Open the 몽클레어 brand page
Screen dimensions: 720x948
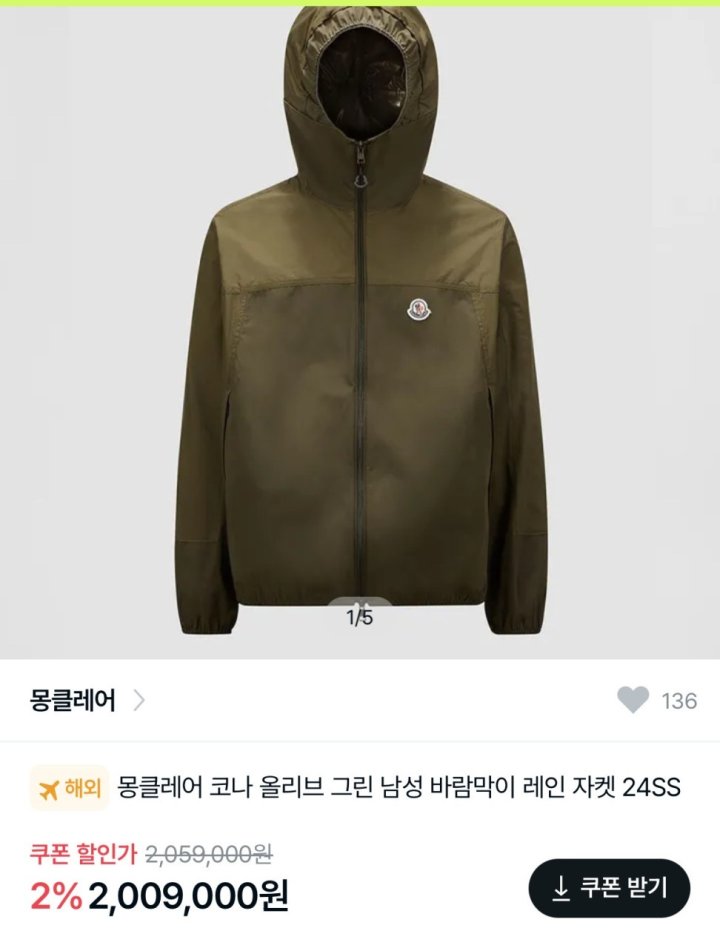point(86,700)
